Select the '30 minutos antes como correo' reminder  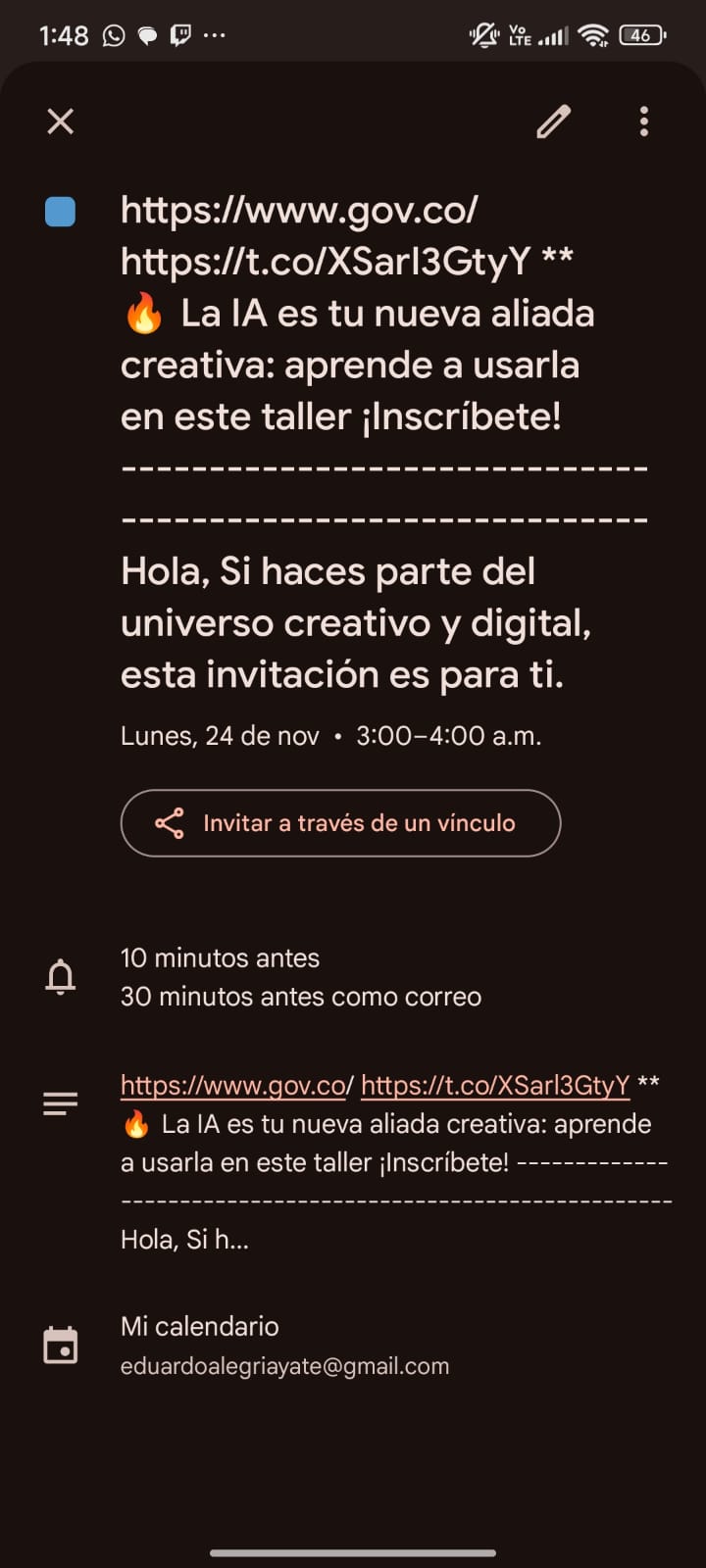[300, 997]
